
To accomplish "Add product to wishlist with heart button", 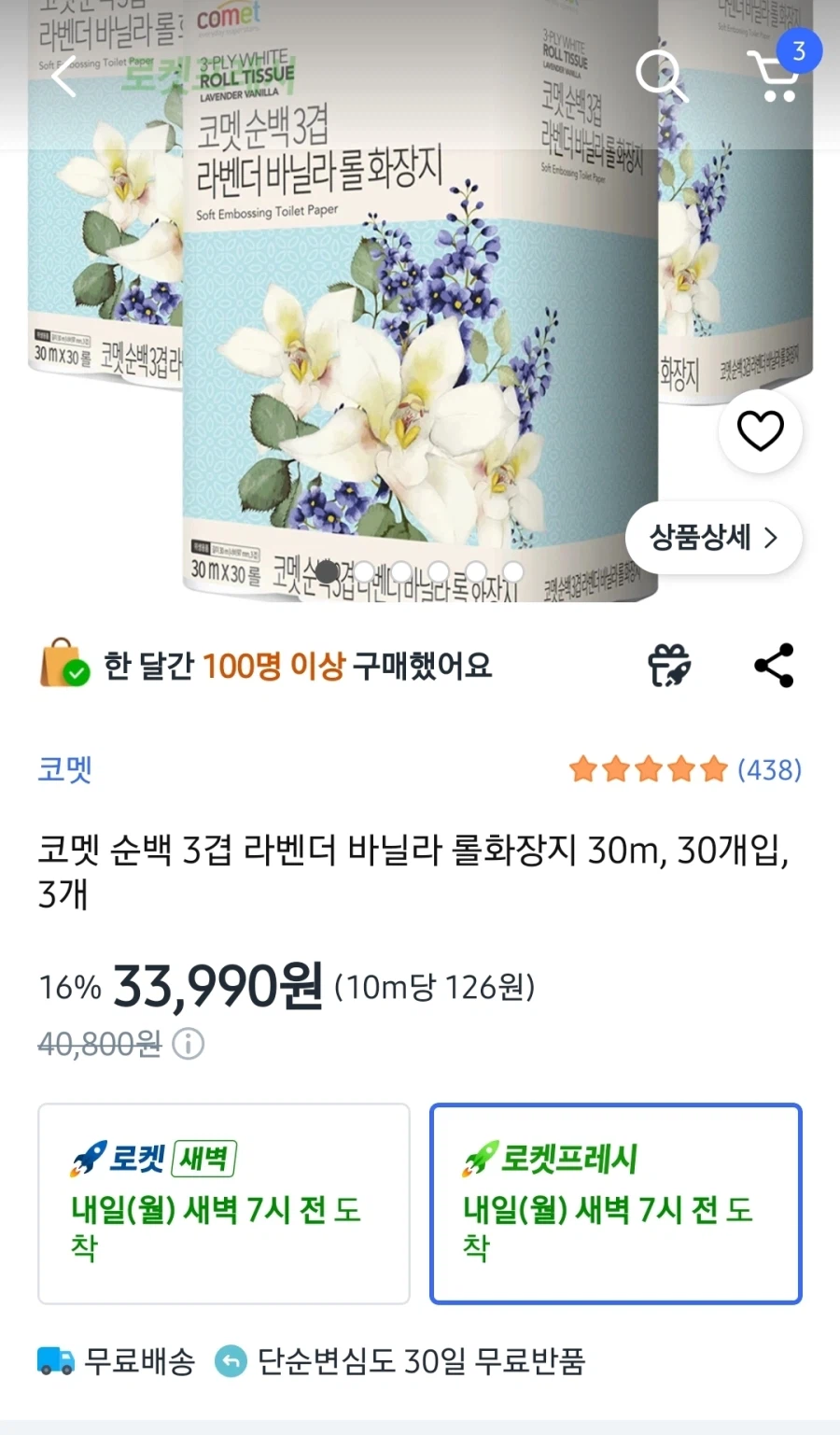I will click(760, 429).
